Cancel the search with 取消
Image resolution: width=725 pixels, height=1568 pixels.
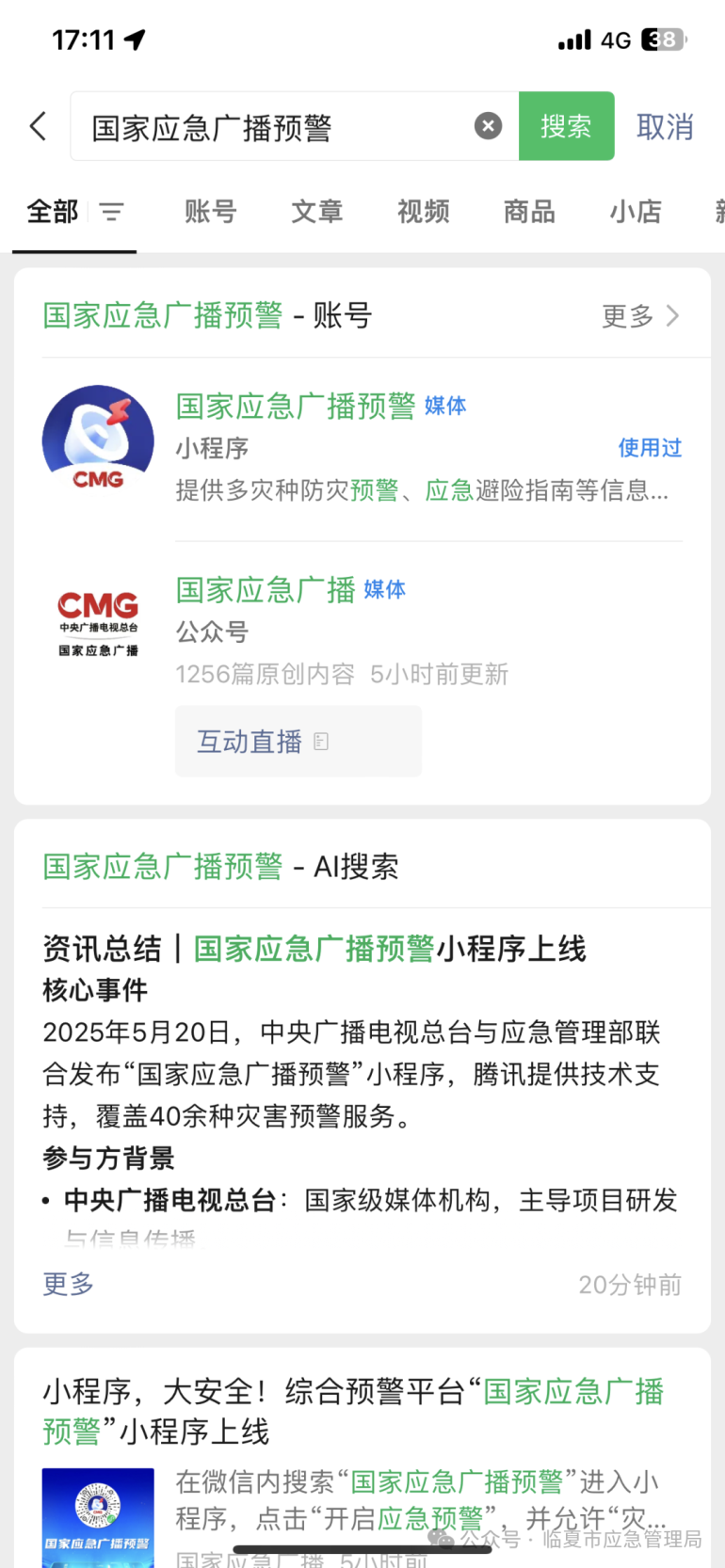[665, 126]
